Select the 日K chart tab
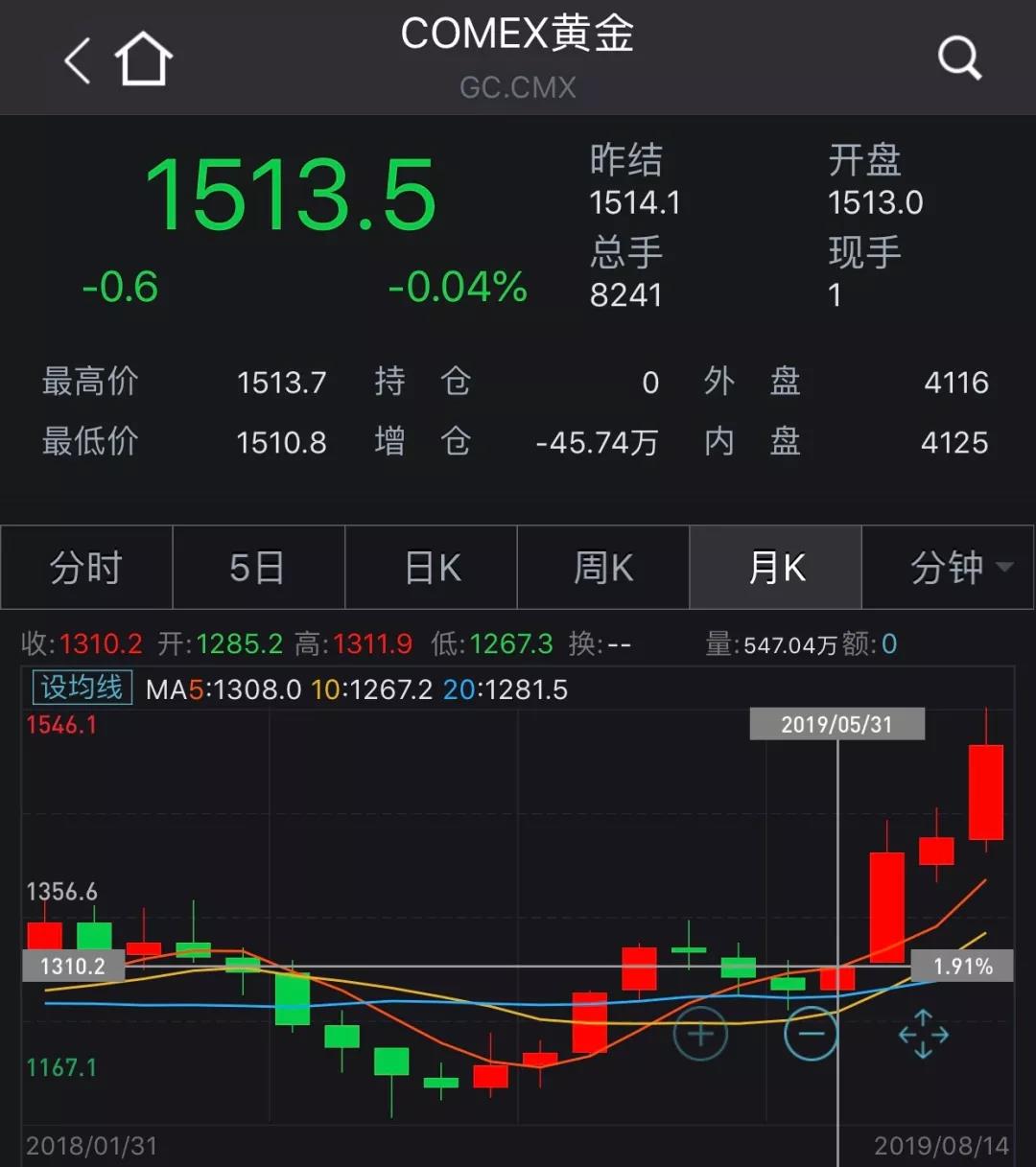Screen dimensions: 1036x1167 (431, 568)
